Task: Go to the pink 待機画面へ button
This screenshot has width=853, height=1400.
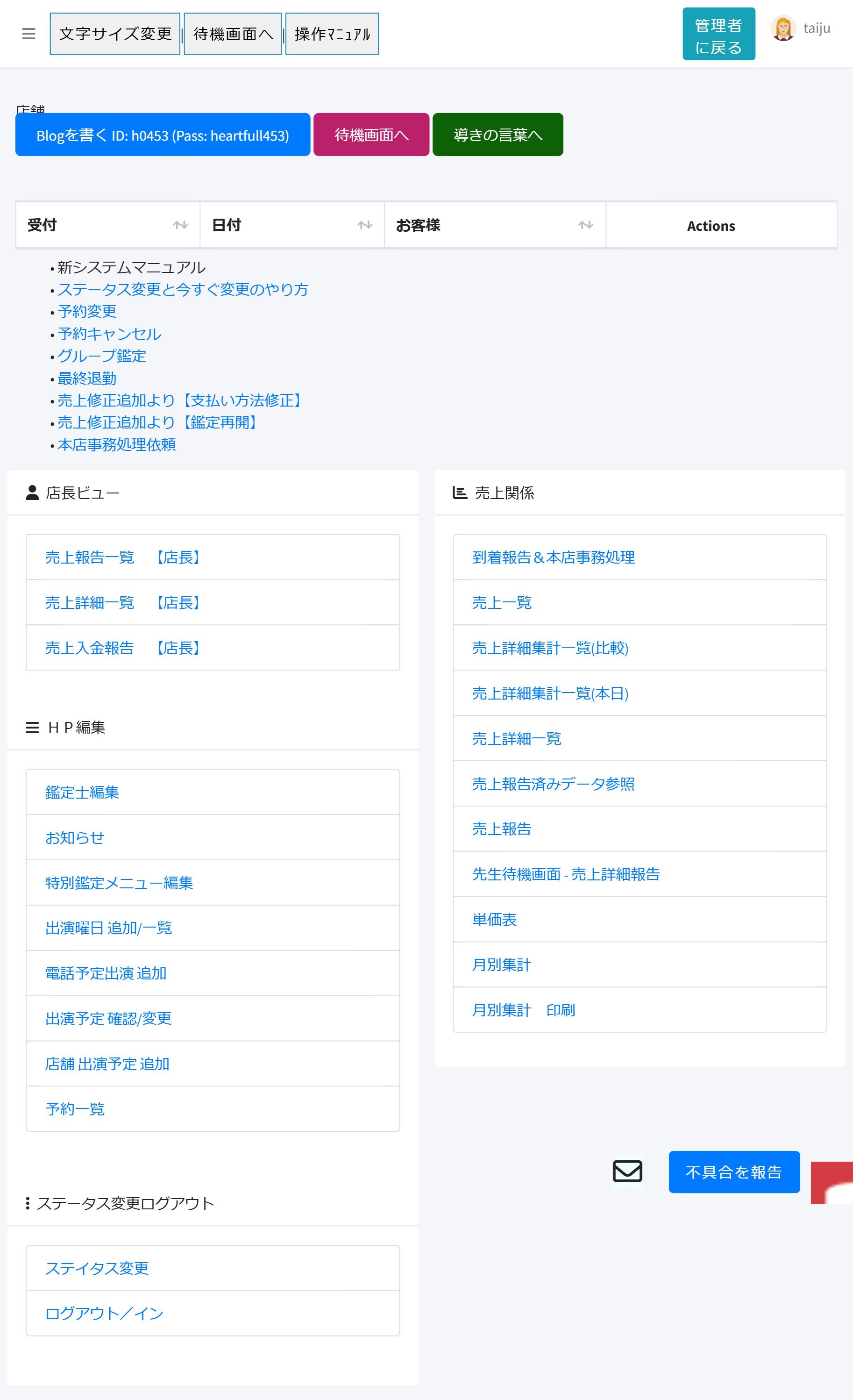Action: (x=371, y=135)
